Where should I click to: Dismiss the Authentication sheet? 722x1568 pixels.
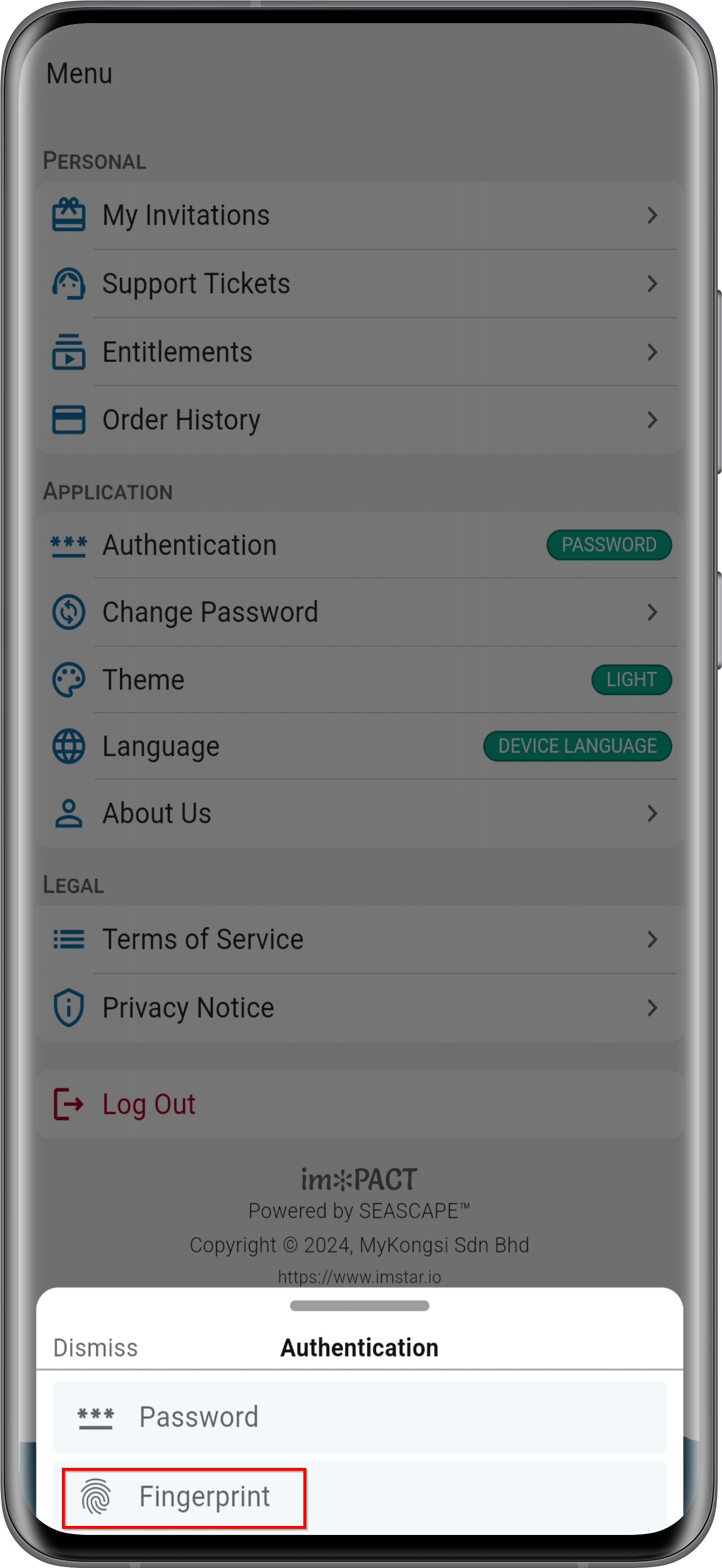click(95, 1348)
